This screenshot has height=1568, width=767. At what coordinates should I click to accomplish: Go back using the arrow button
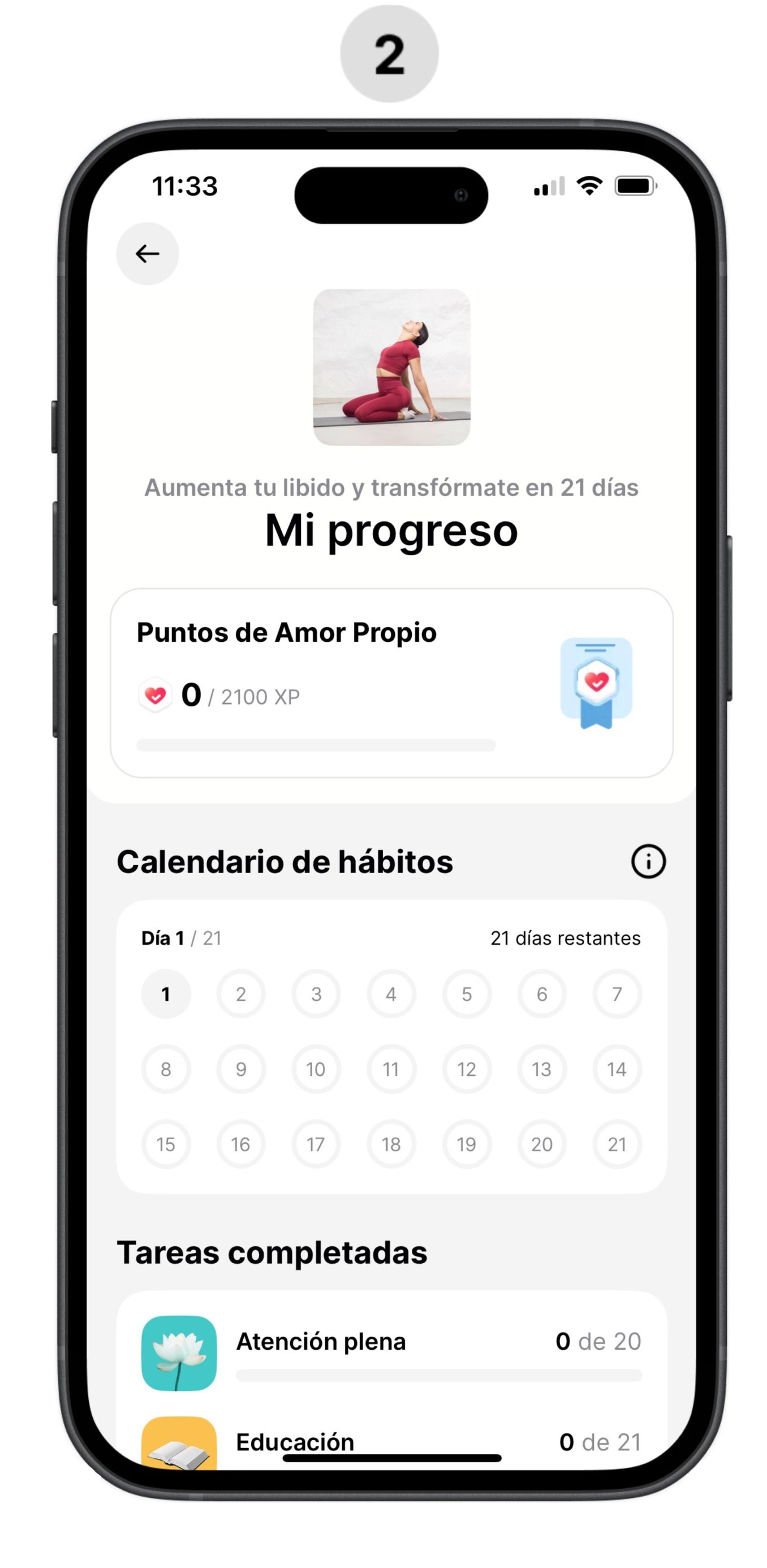(147, 254)
